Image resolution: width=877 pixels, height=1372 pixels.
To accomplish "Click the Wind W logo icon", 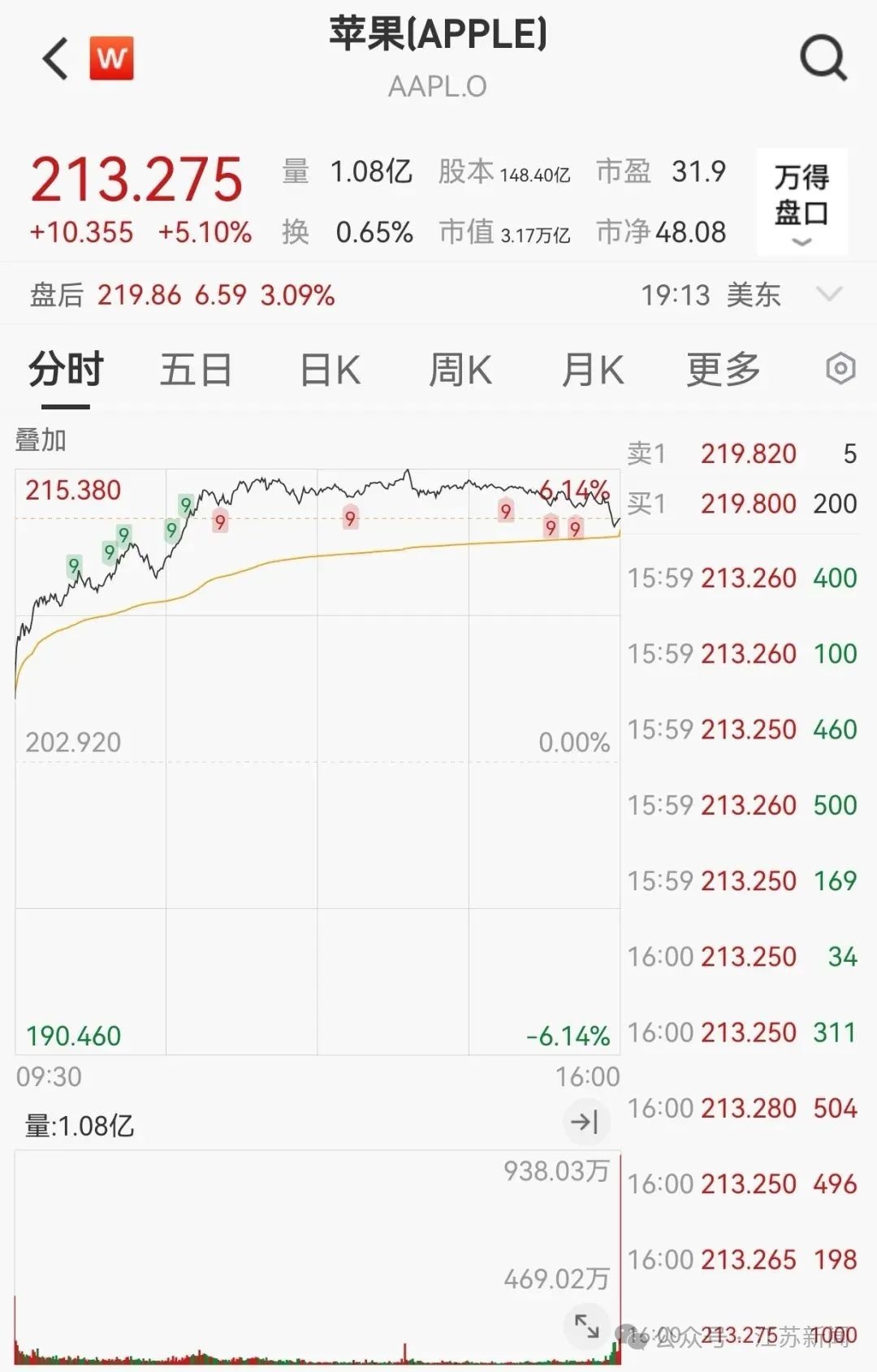I will coord(112,58).
